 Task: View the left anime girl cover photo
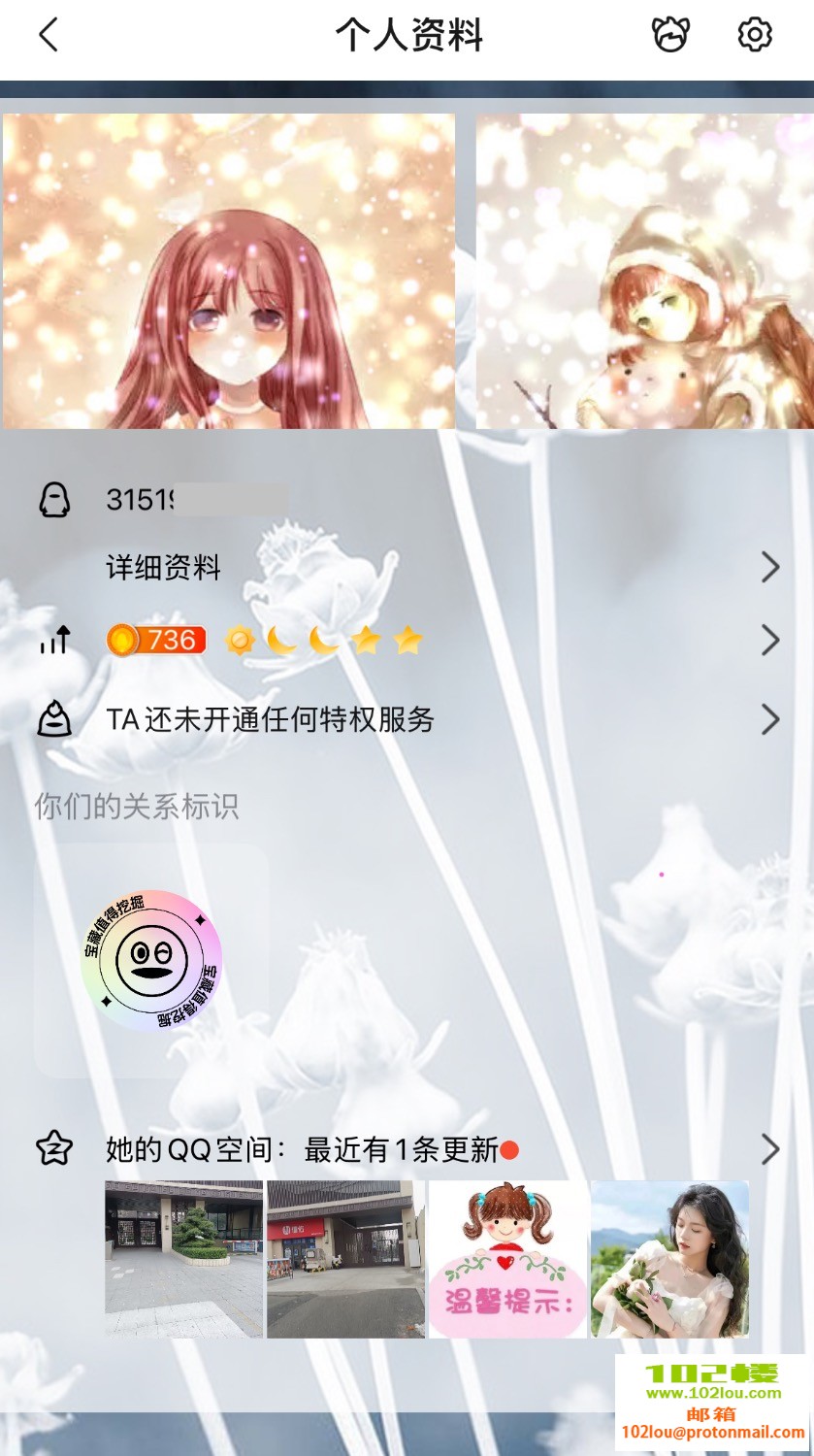point(229,271)
